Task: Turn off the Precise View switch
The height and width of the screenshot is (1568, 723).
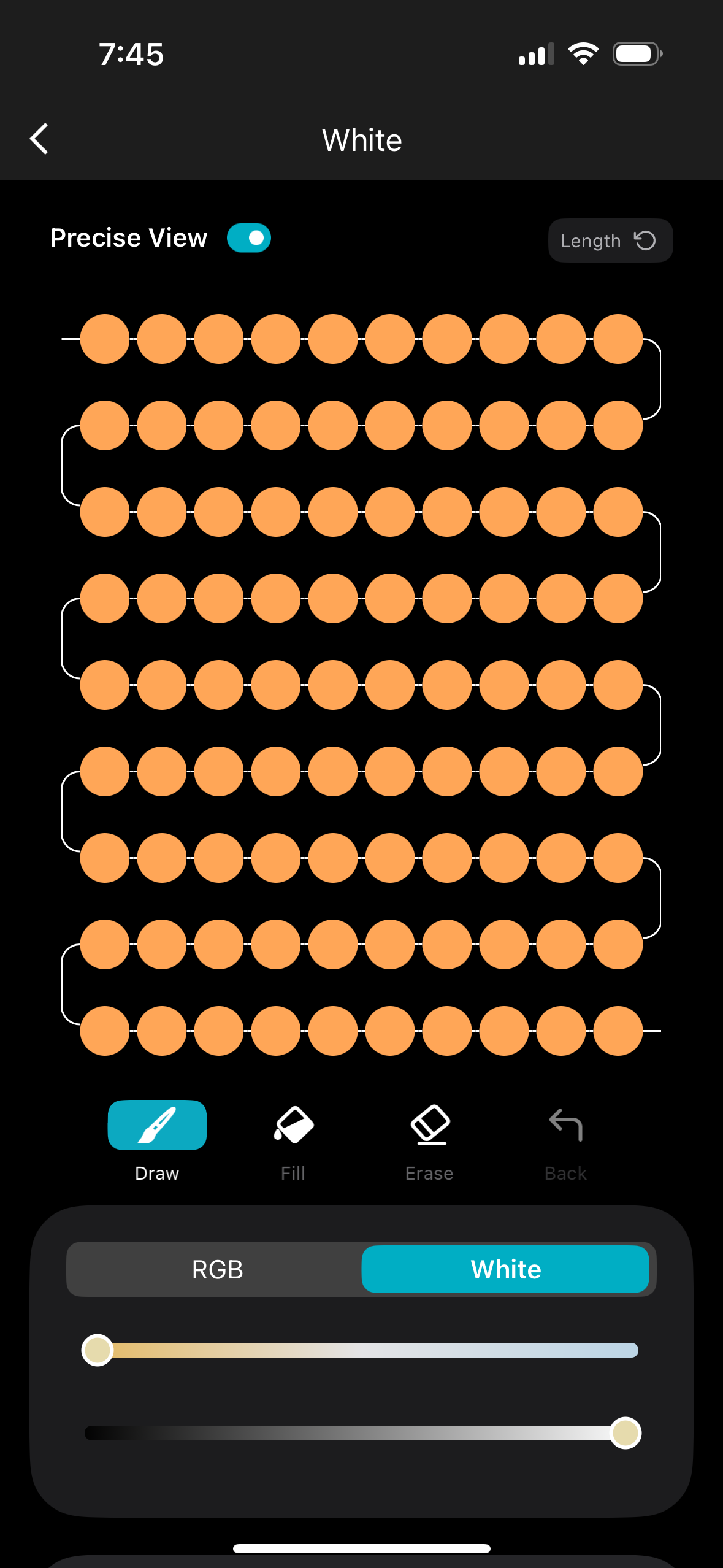Action: click(x=249, y=238)
